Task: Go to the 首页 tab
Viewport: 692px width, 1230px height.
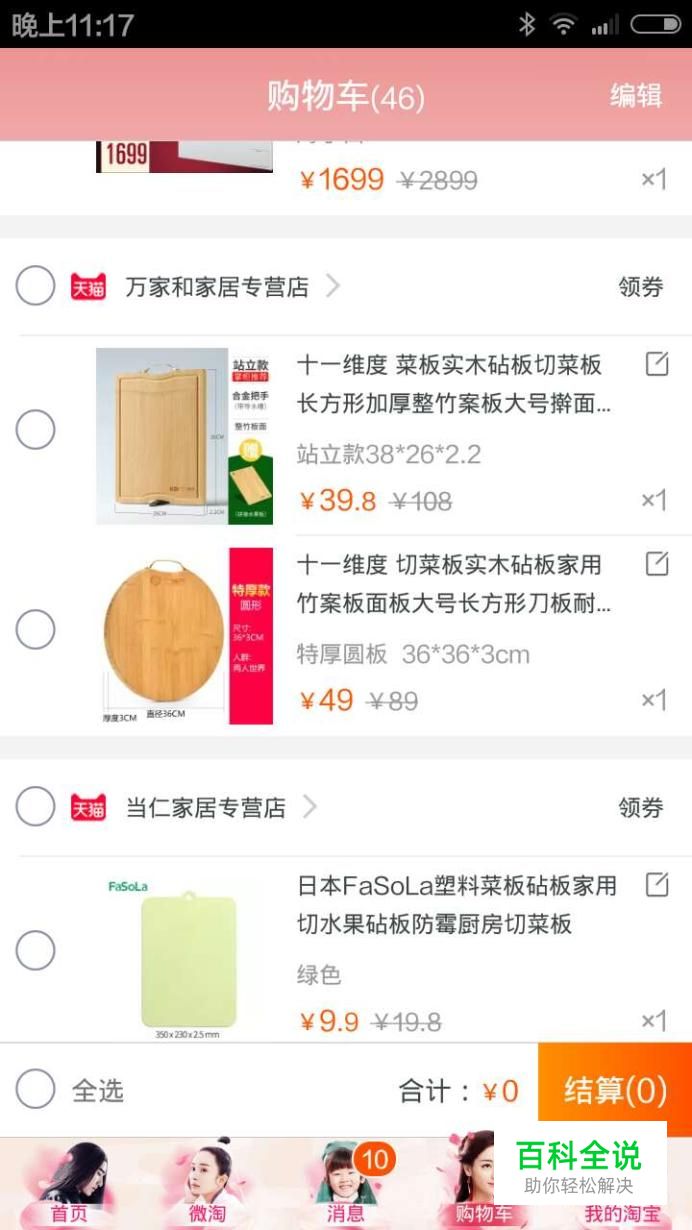Action: (x=69, y=1184)
